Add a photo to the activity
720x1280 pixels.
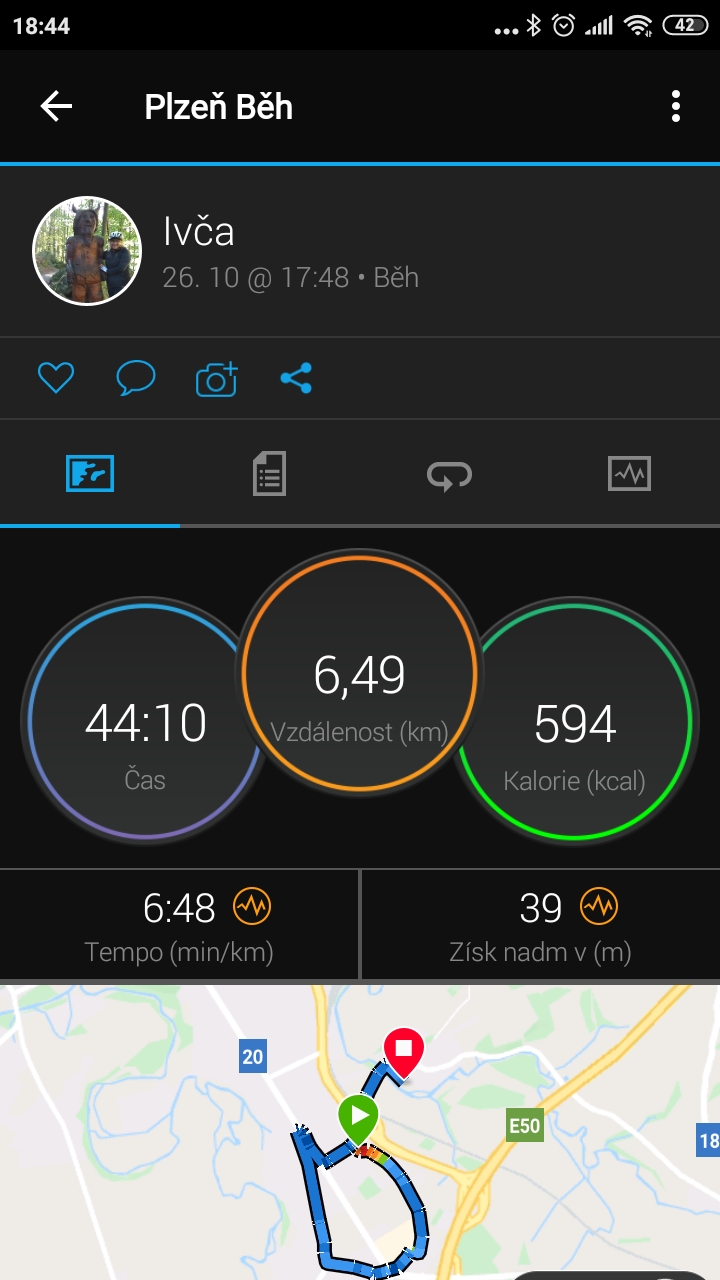point(216,378)
